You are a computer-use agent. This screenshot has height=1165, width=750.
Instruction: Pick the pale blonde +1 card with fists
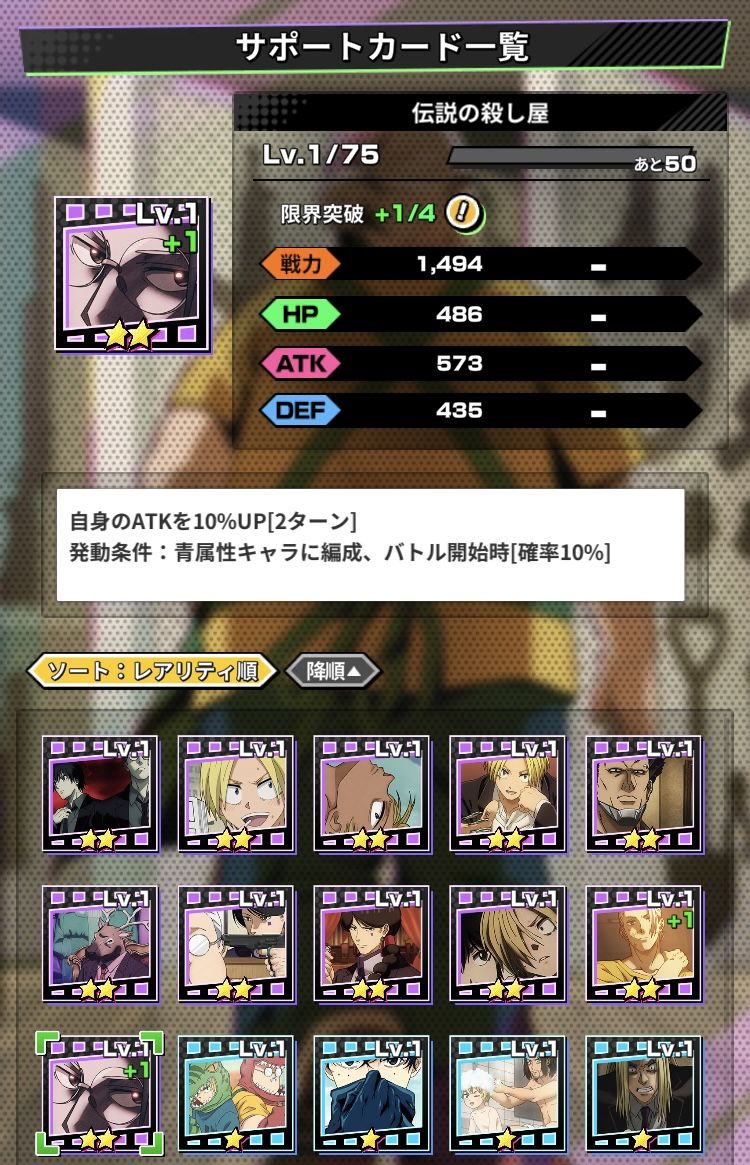(643, 944)
